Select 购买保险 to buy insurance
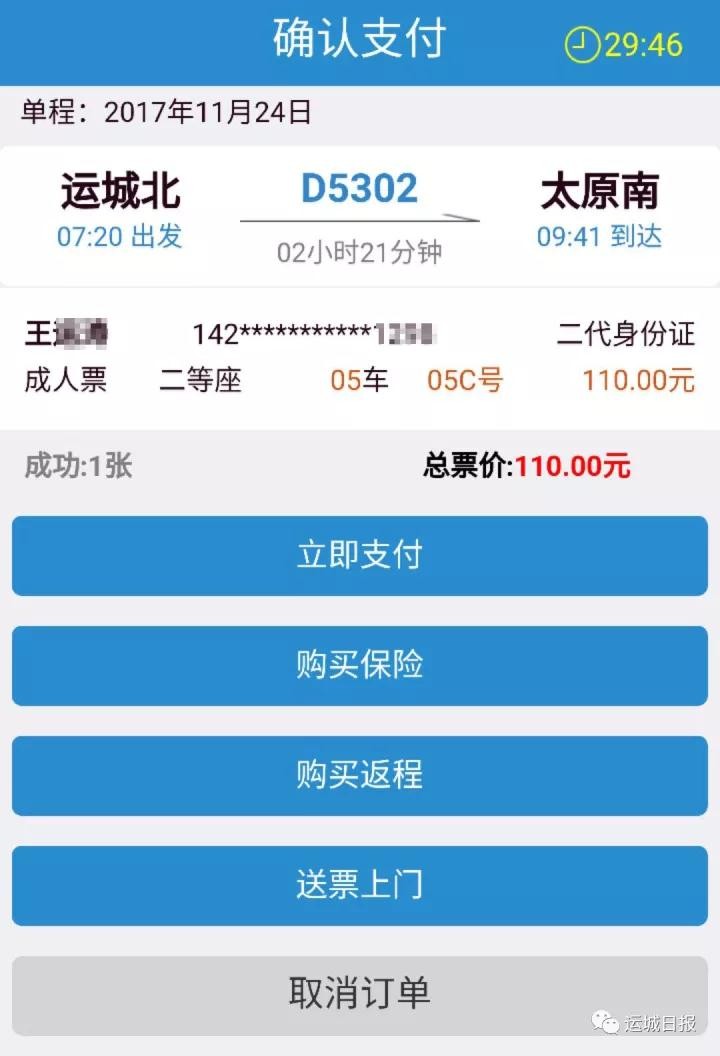 (x=360, y=666)
